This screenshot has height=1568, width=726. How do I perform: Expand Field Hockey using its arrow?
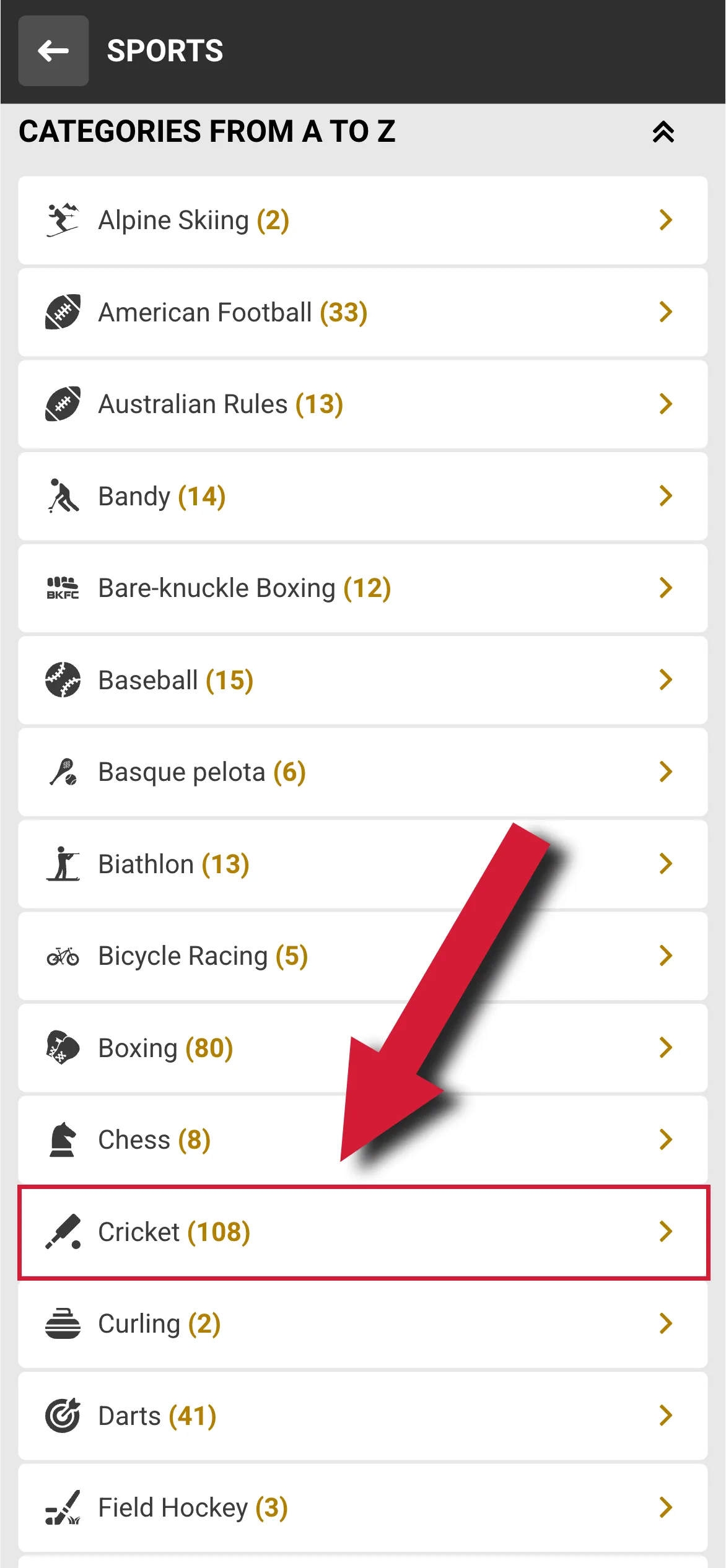click(x=666, y=1507)
